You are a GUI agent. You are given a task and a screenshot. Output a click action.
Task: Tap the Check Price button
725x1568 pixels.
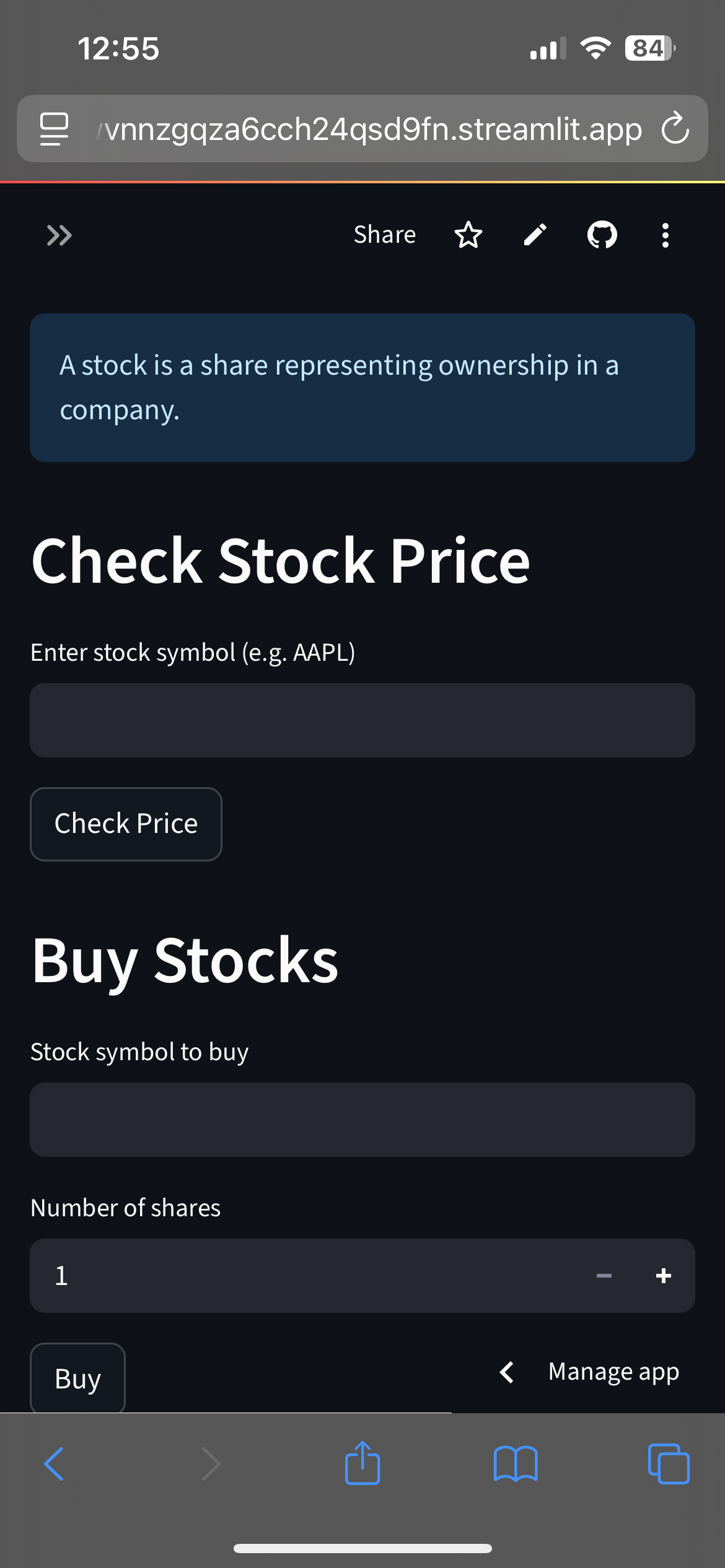pos(126,824)
